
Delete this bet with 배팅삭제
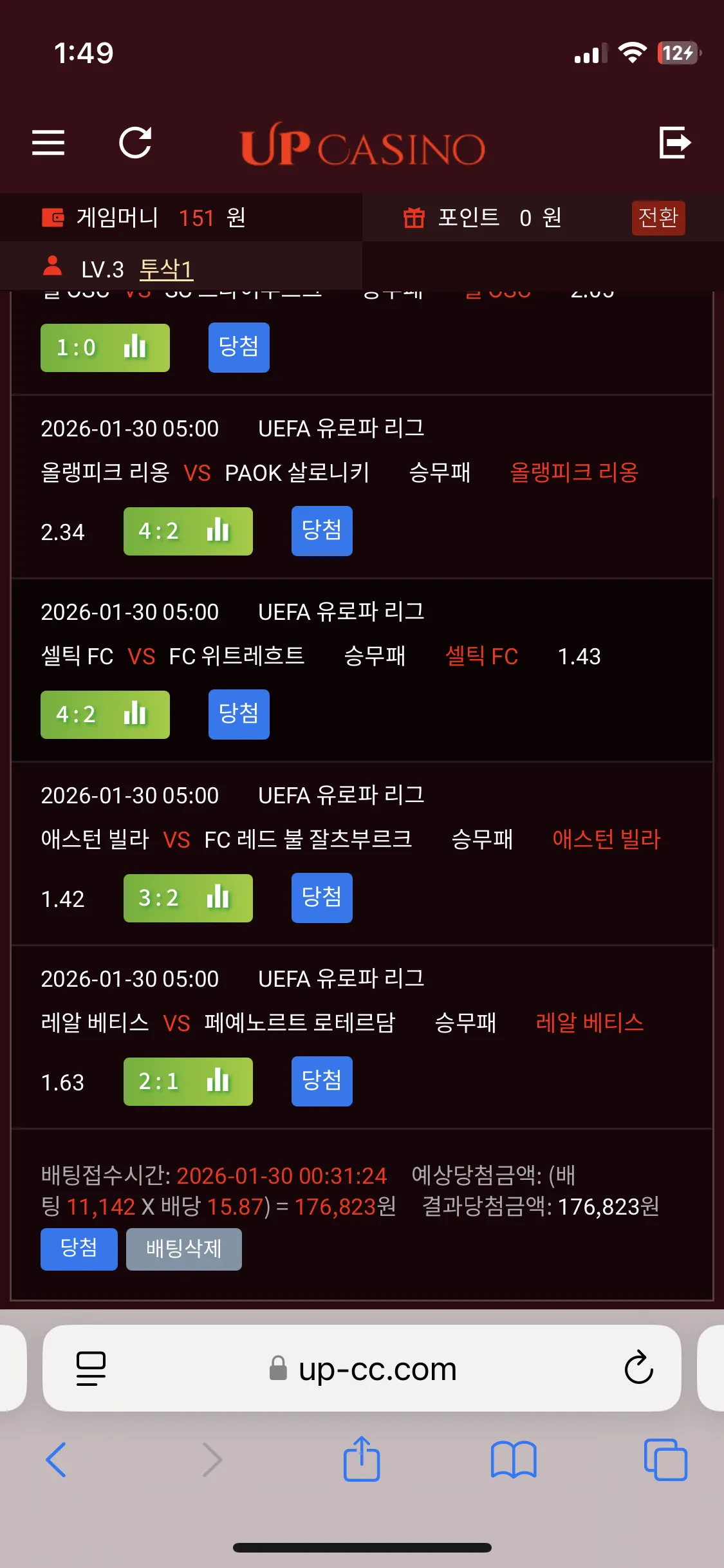pos(184,1249)
